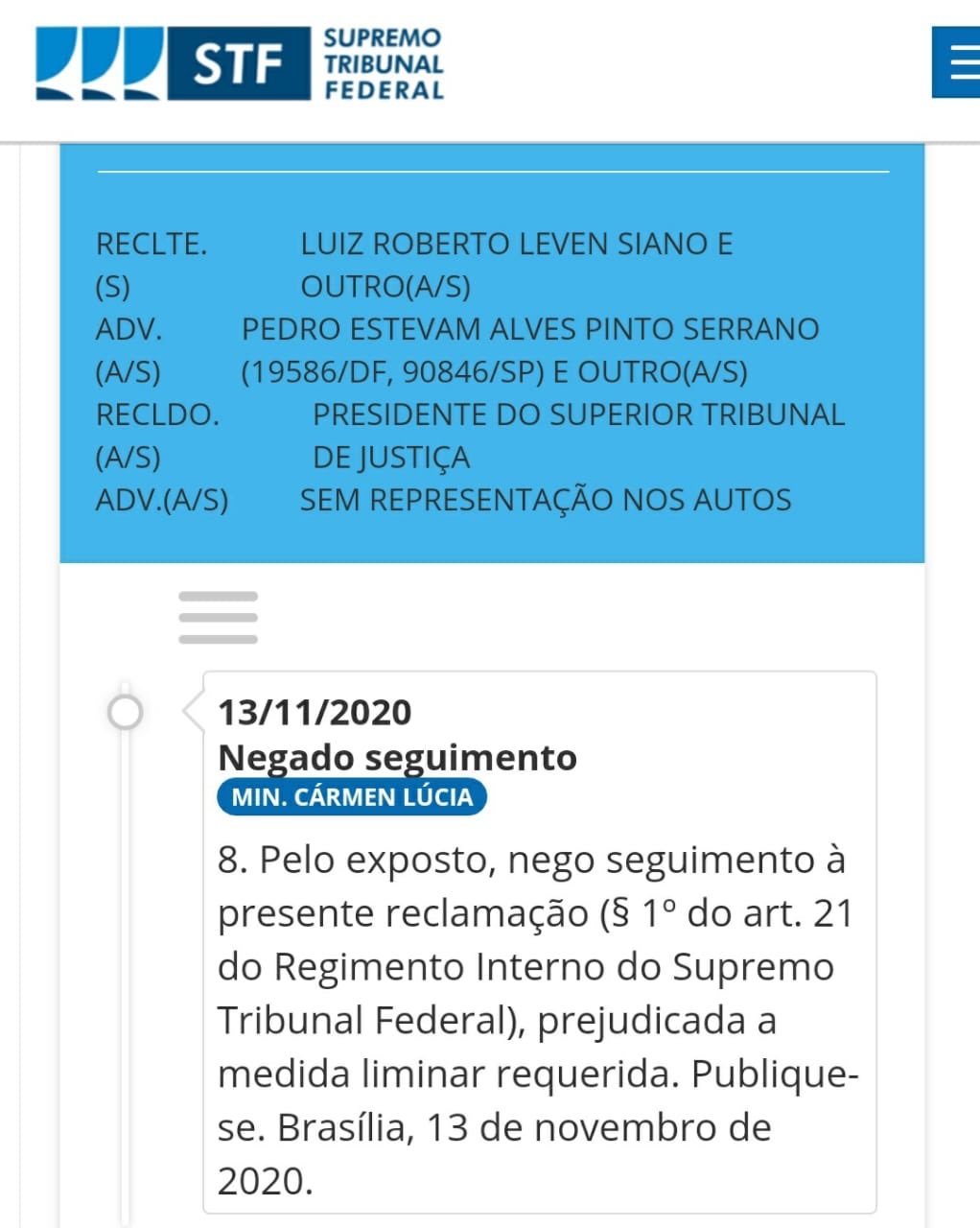
Task: Select the Min. Cármen Lúcia chip
Action: tap(352, 797)
